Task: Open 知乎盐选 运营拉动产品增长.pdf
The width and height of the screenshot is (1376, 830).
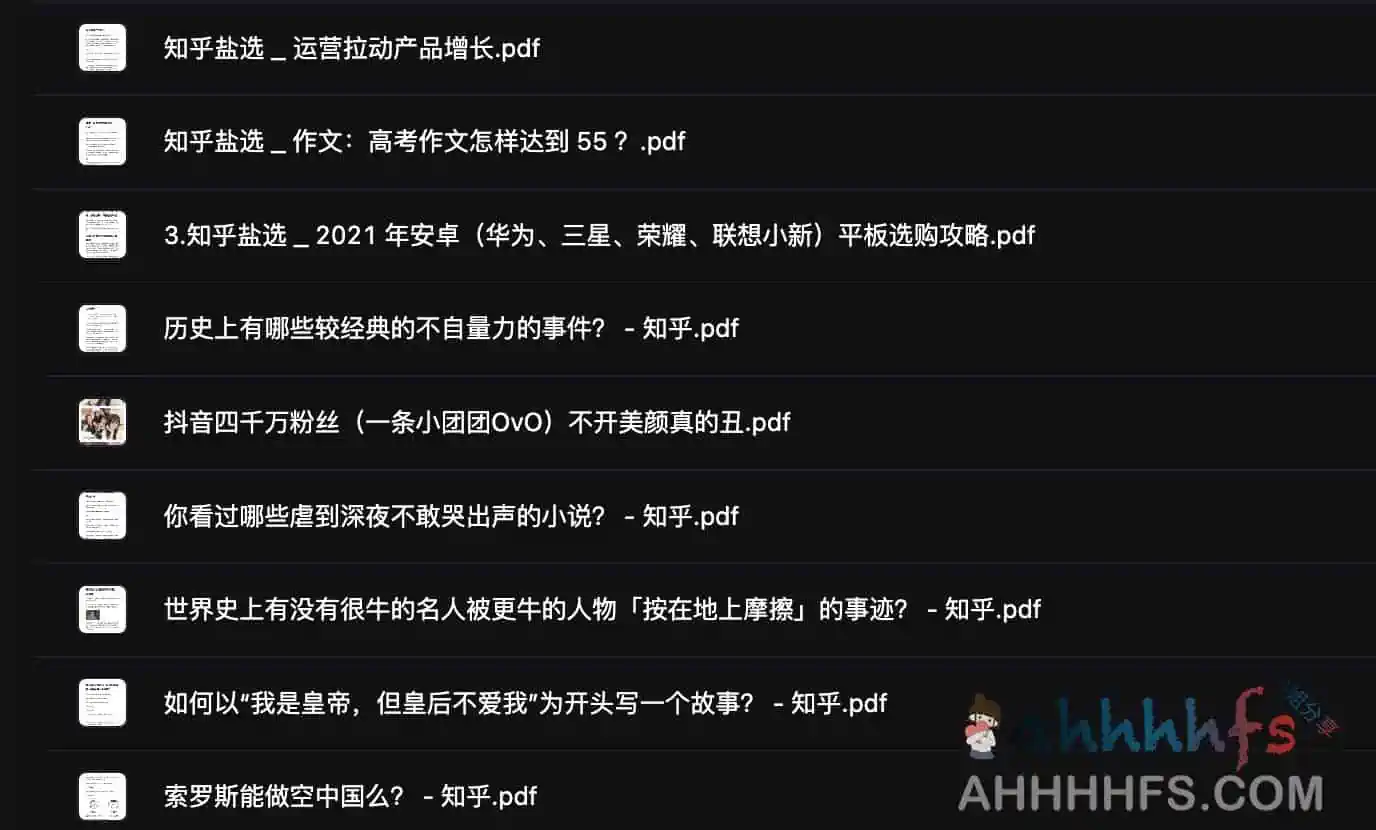Action: point(351,48)
